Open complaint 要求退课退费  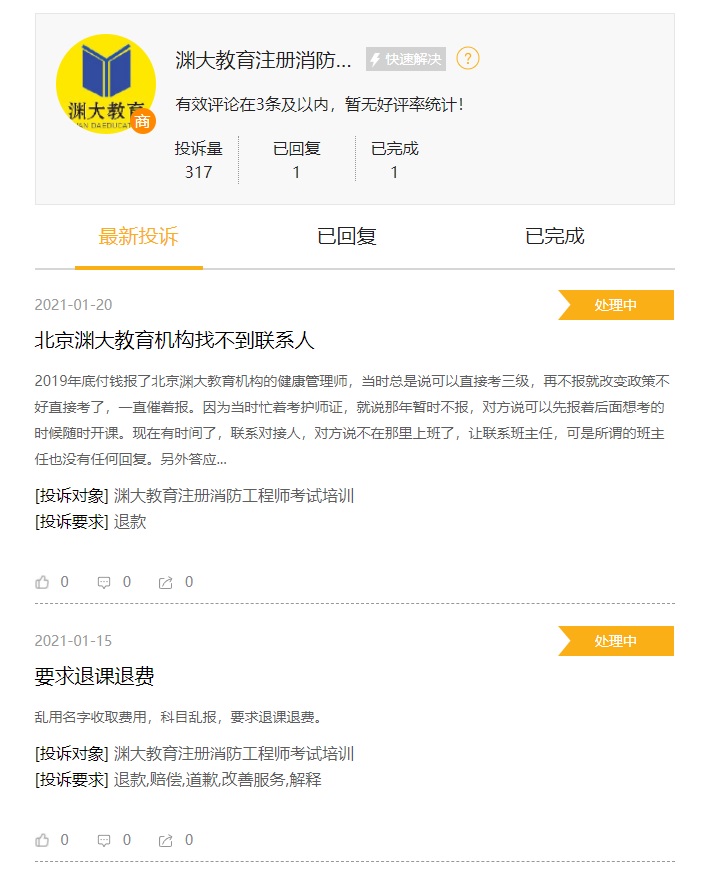coord(95,677)
